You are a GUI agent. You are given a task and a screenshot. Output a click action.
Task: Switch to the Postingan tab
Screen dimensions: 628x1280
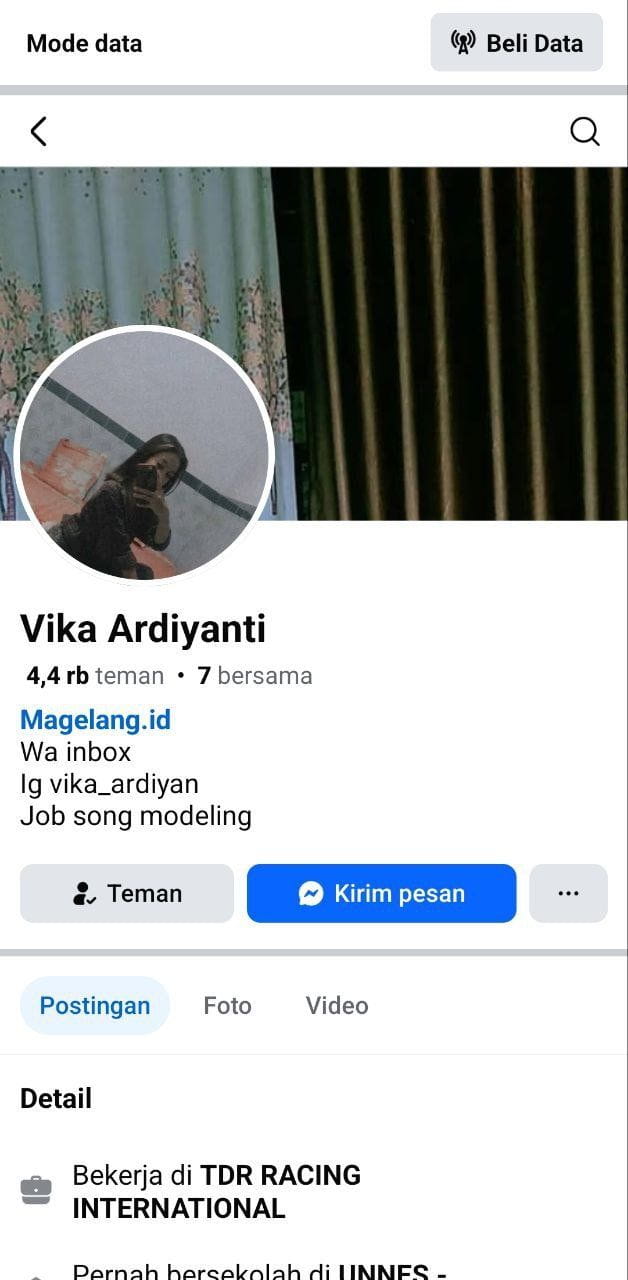(x=95, y=1005)
